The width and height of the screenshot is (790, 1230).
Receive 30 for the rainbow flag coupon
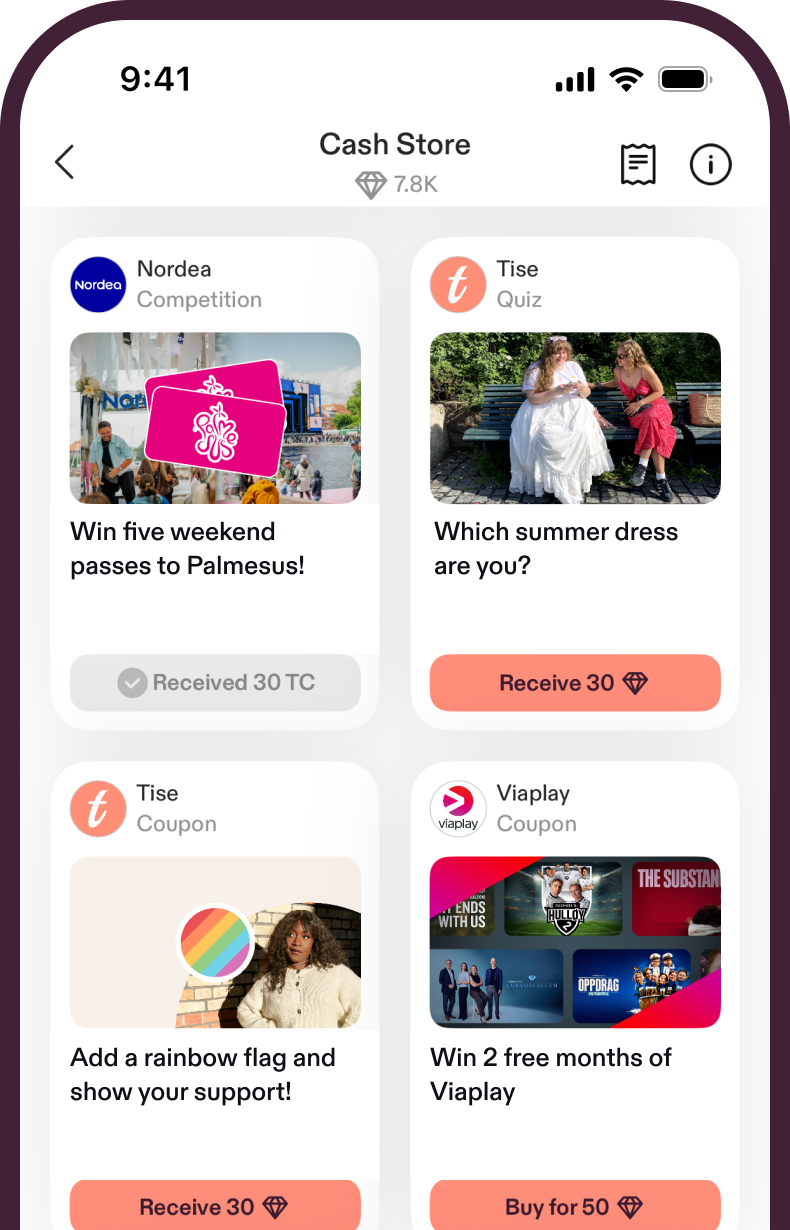point(215,1206)
